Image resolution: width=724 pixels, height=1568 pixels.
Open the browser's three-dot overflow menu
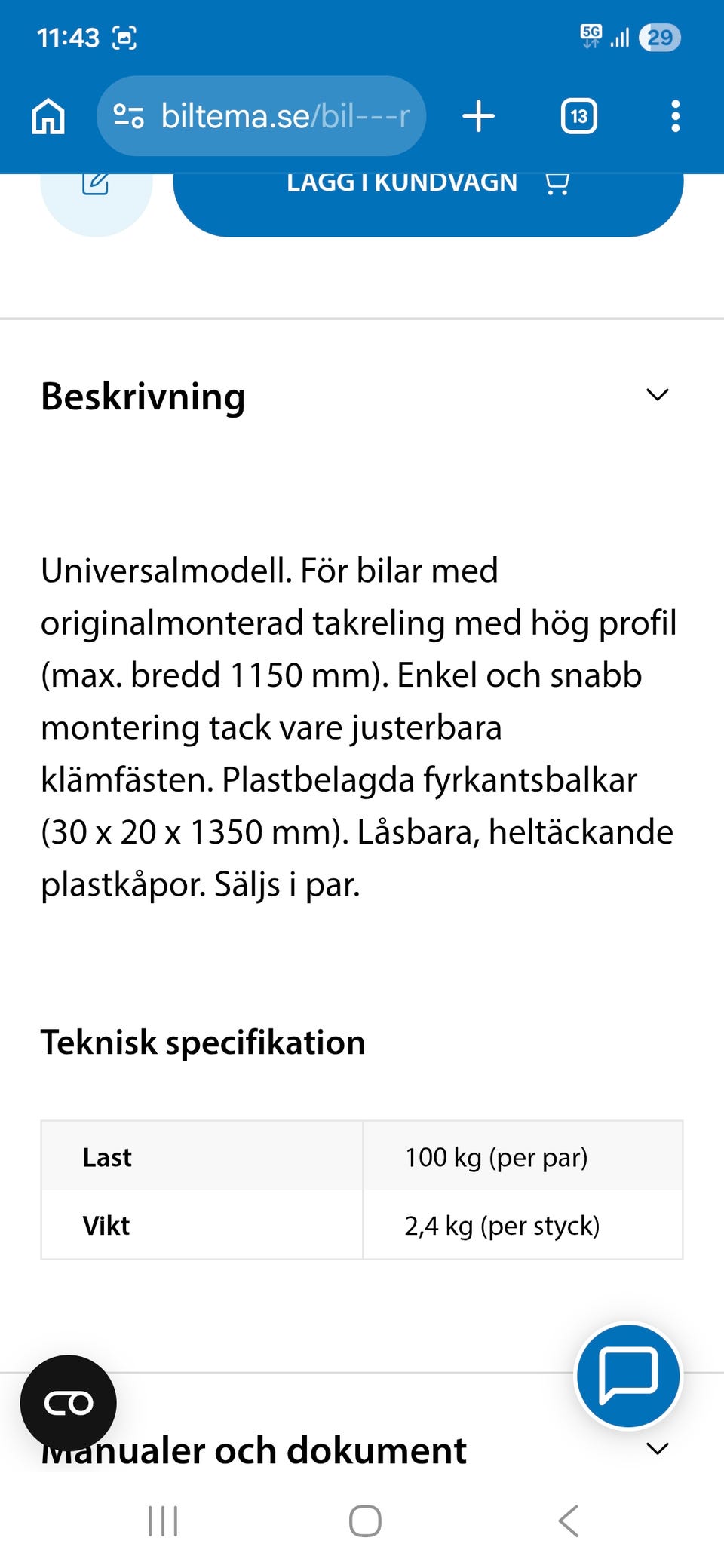pos(675,115)
